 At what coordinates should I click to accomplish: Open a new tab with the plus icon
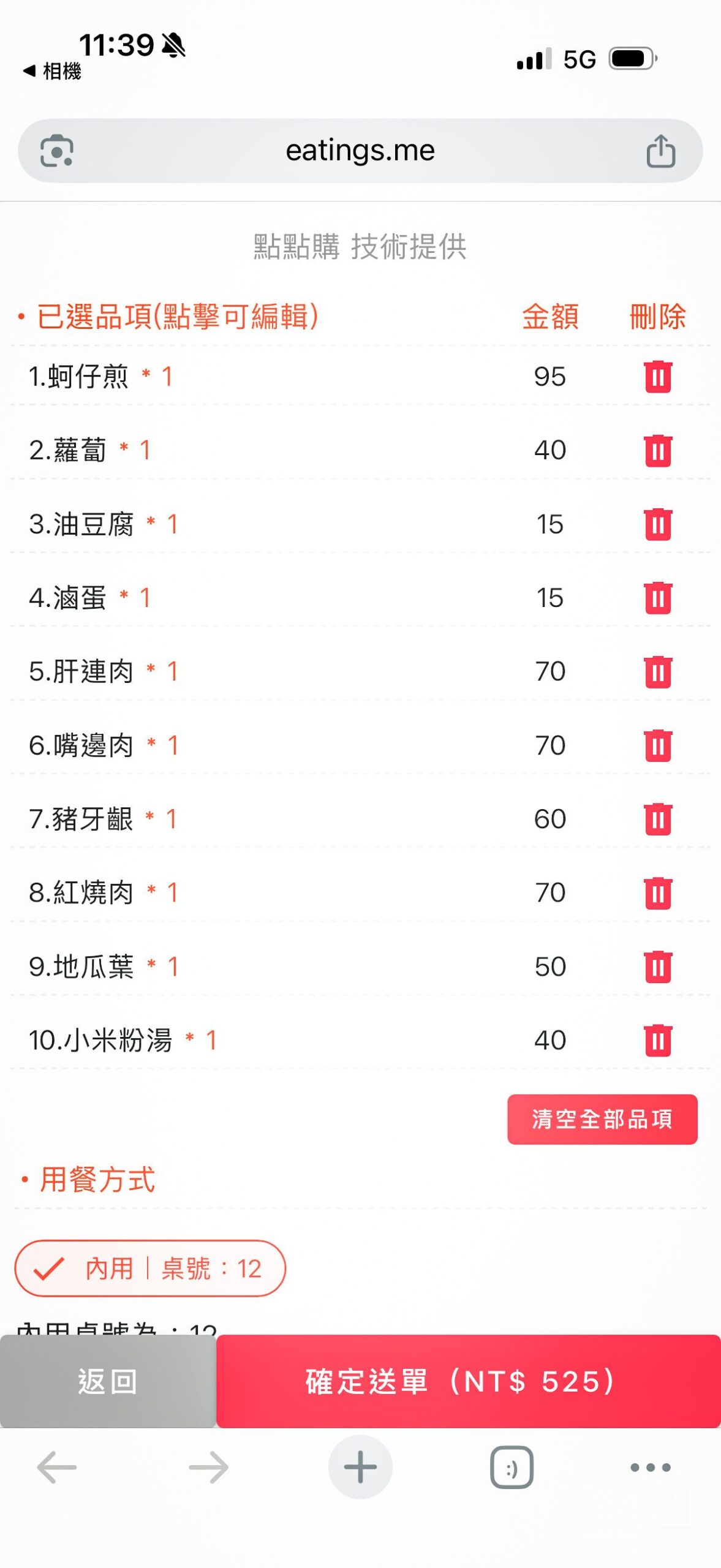[x=360, y=1467]
